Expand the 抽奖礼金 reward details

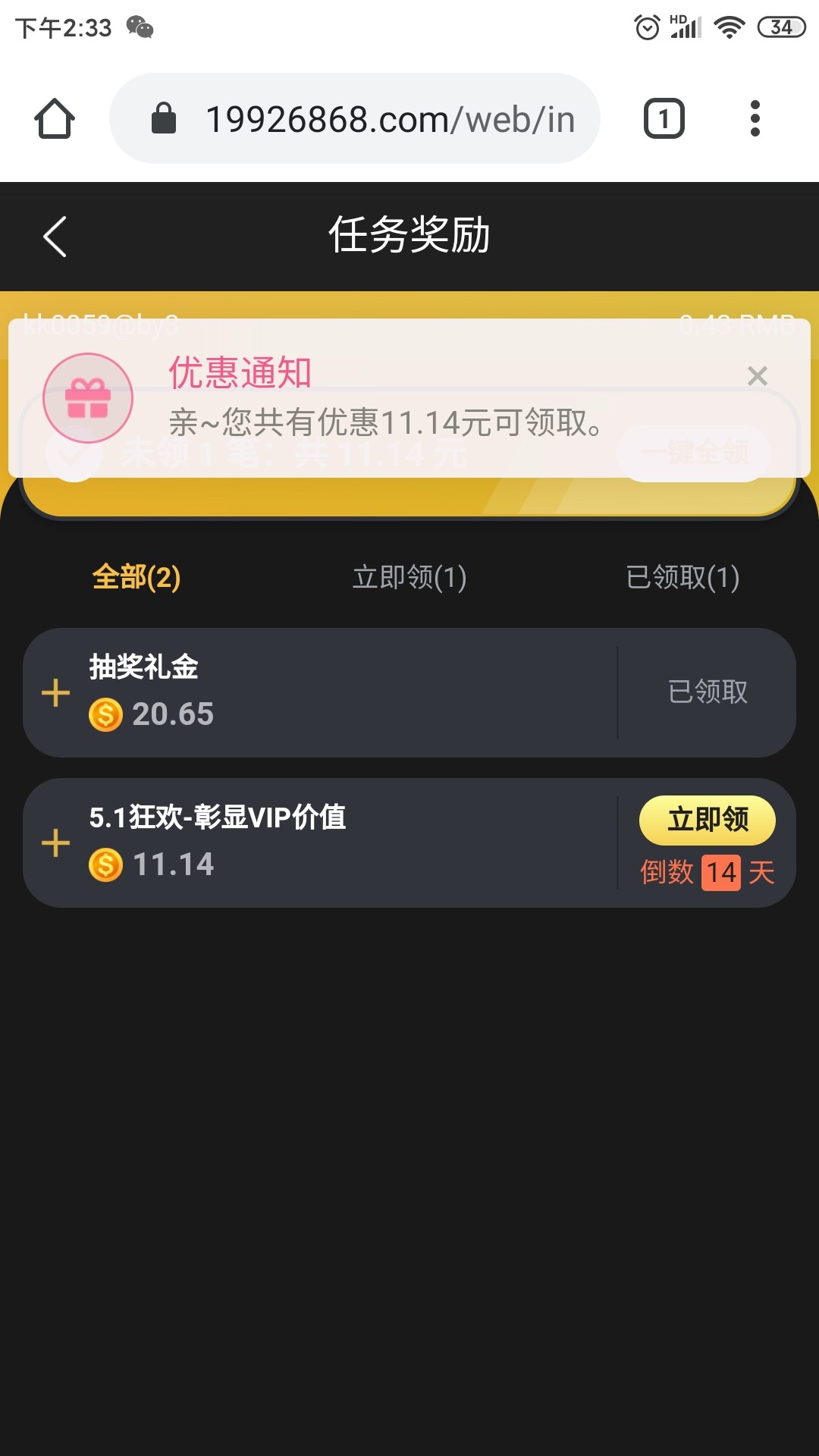55,692
